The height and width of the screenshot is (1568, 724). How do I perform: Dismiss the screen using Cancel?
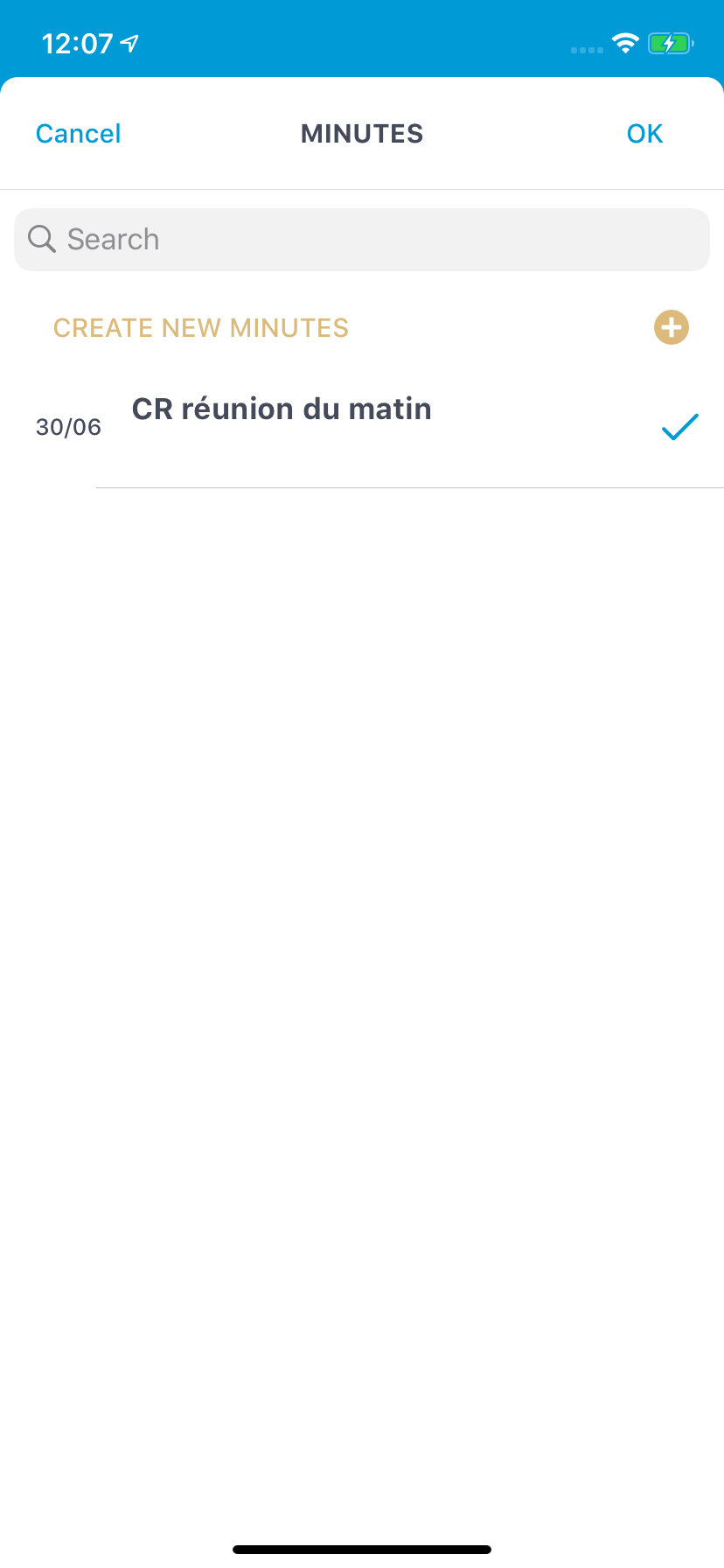click(x=78, y=133)
